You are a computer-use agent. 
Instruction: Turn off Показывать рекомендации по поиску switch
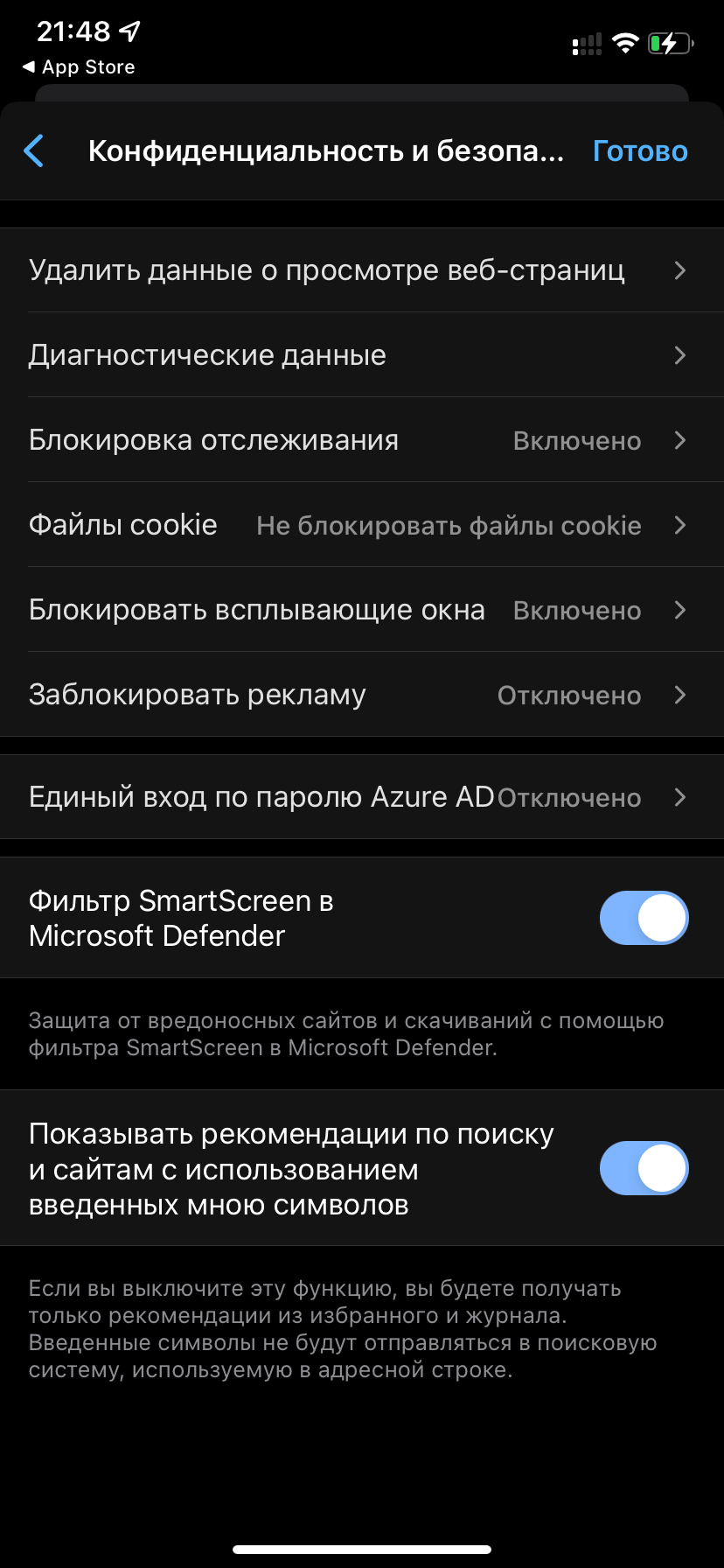click(x=644, y=1168)
